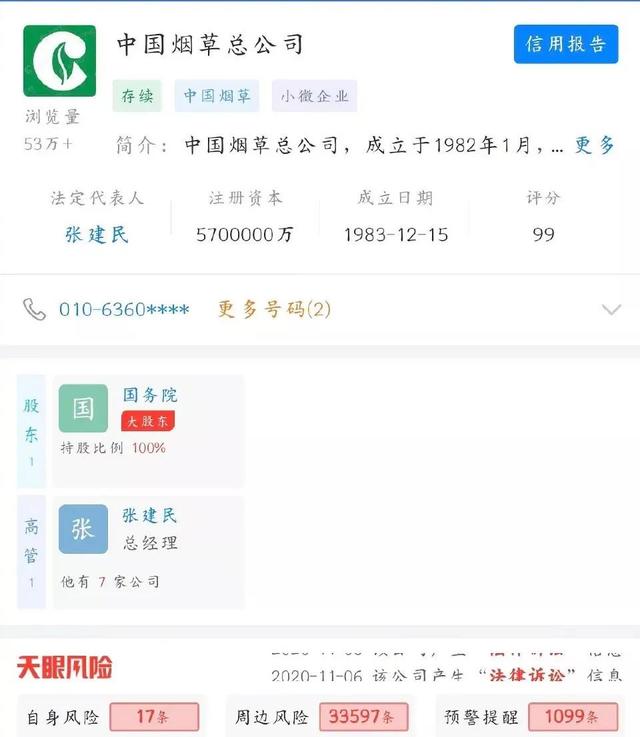
Task: Show 更多号码(2) additional numbers
Action: point(274,309)
